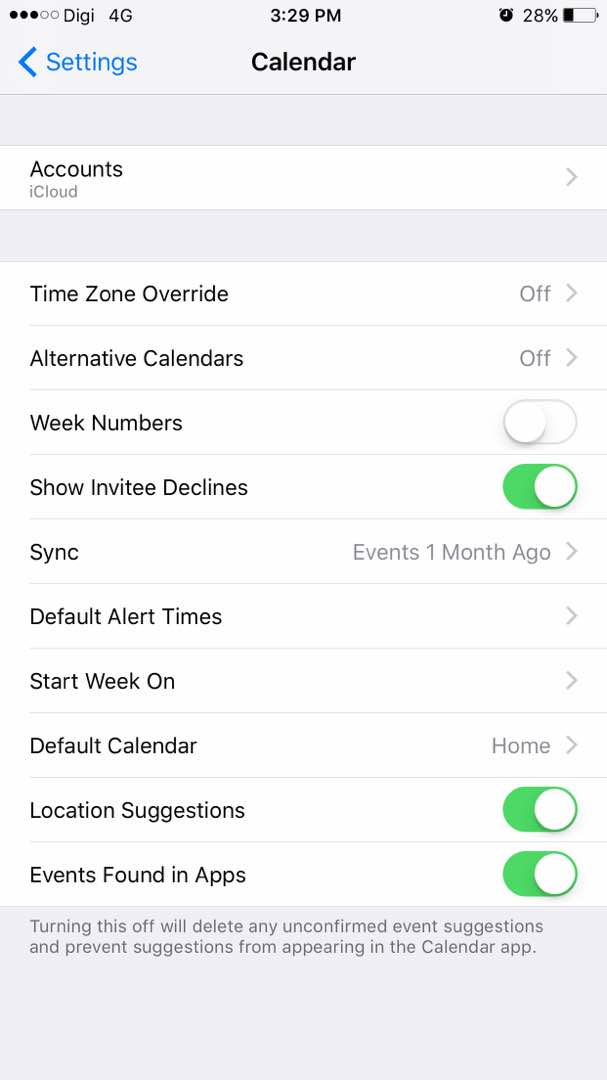
Task: Turn off Events Found in Apps
Action: pos(539,875)
